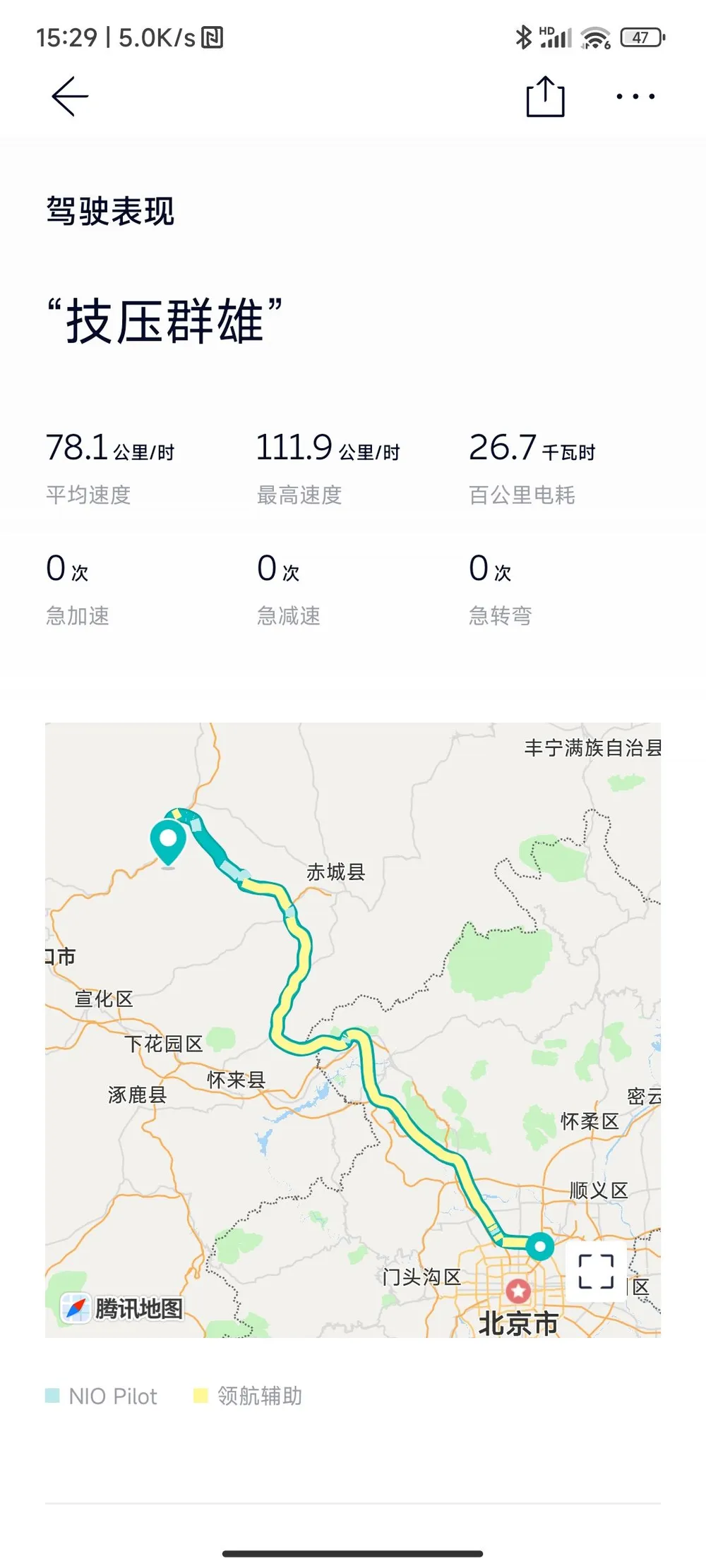Go back using the top arrow
706x1568 pixels.
click(70, 97)
